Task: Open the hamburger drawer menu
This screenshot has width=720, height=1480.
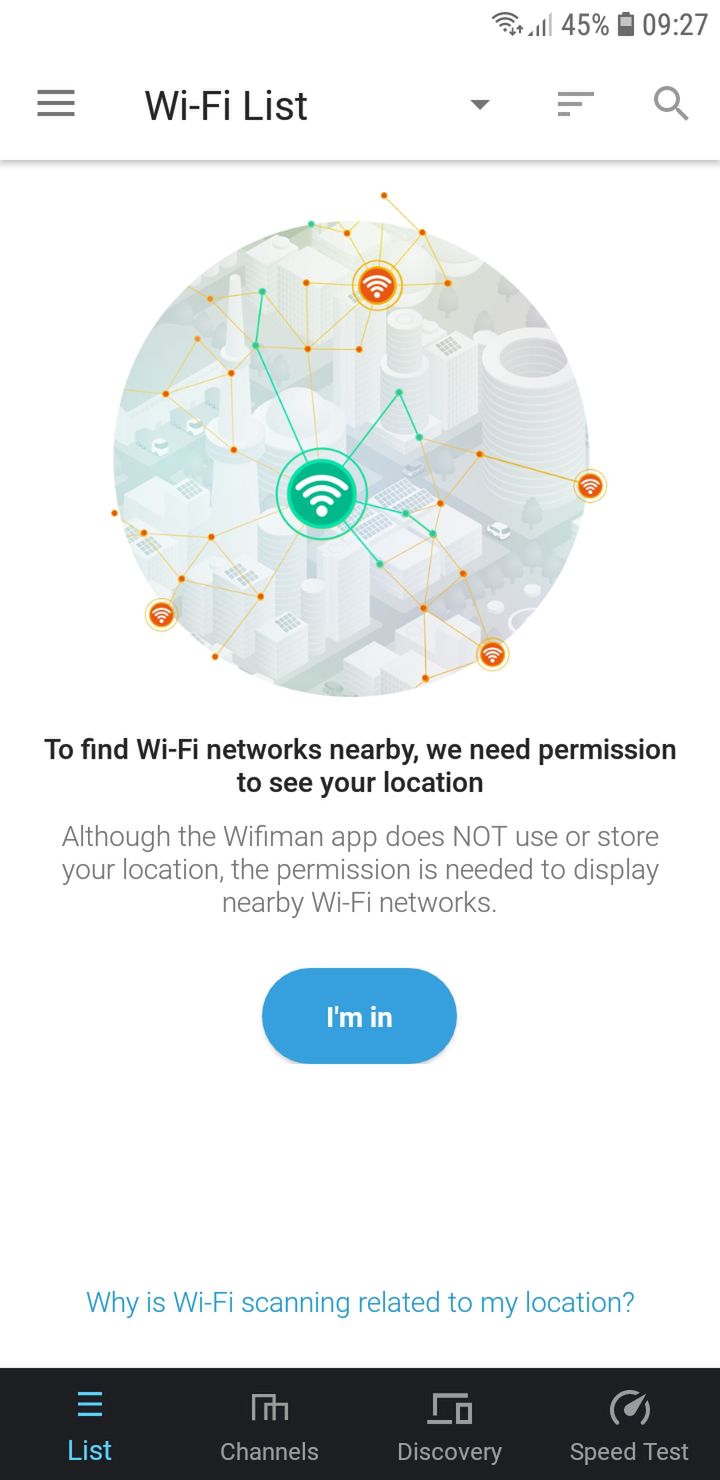Action: pyautogui.click(x=56, y=104)
